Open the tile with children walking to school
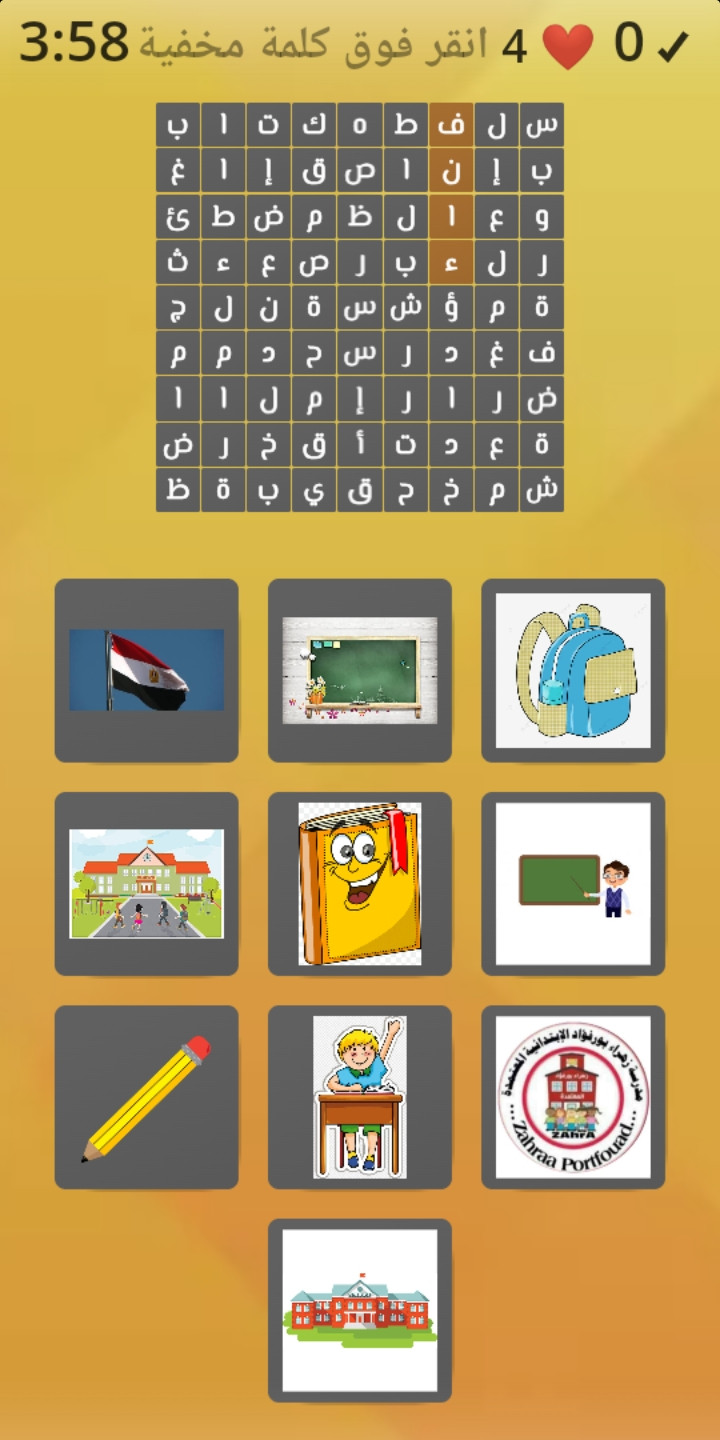The width and height of the screenshot is (720, 1440). click(x=146, y=883)
